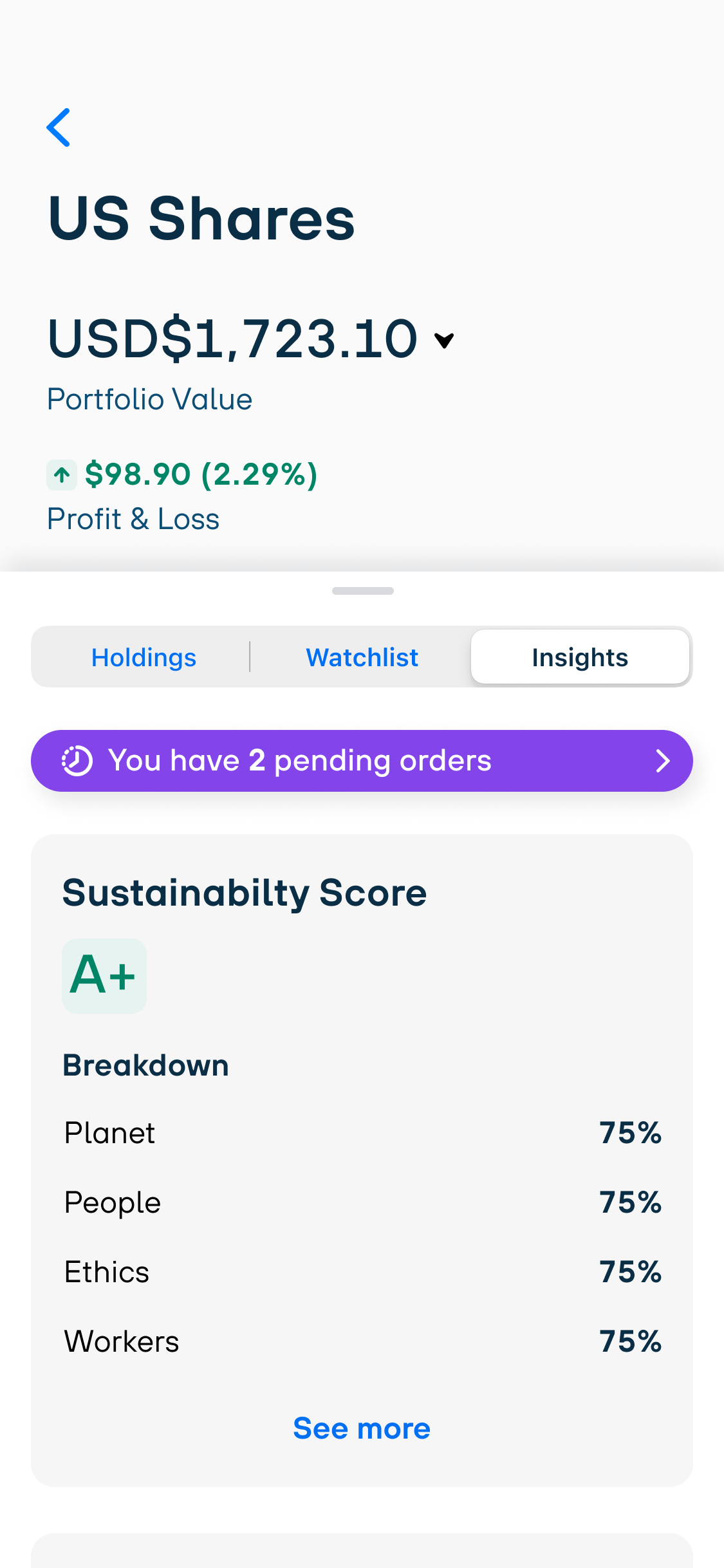The width and height of the screenshot is (724, 1568).
Task: Open the 2 pending orders banner
Action: (362, 761)
